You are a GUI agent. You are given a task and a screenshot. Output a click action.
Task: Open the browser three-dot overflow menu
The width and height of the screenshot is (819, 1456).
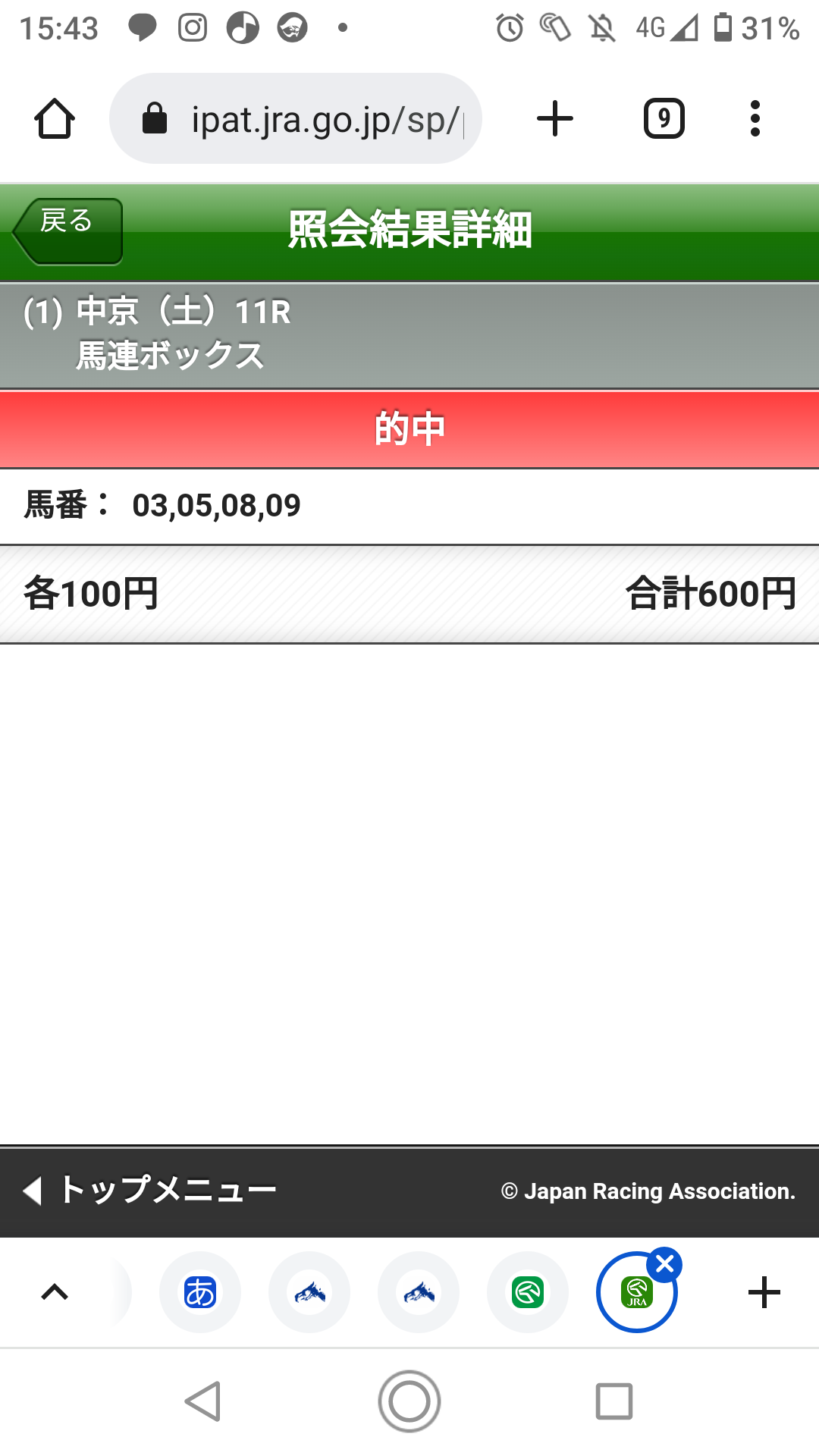755,119
